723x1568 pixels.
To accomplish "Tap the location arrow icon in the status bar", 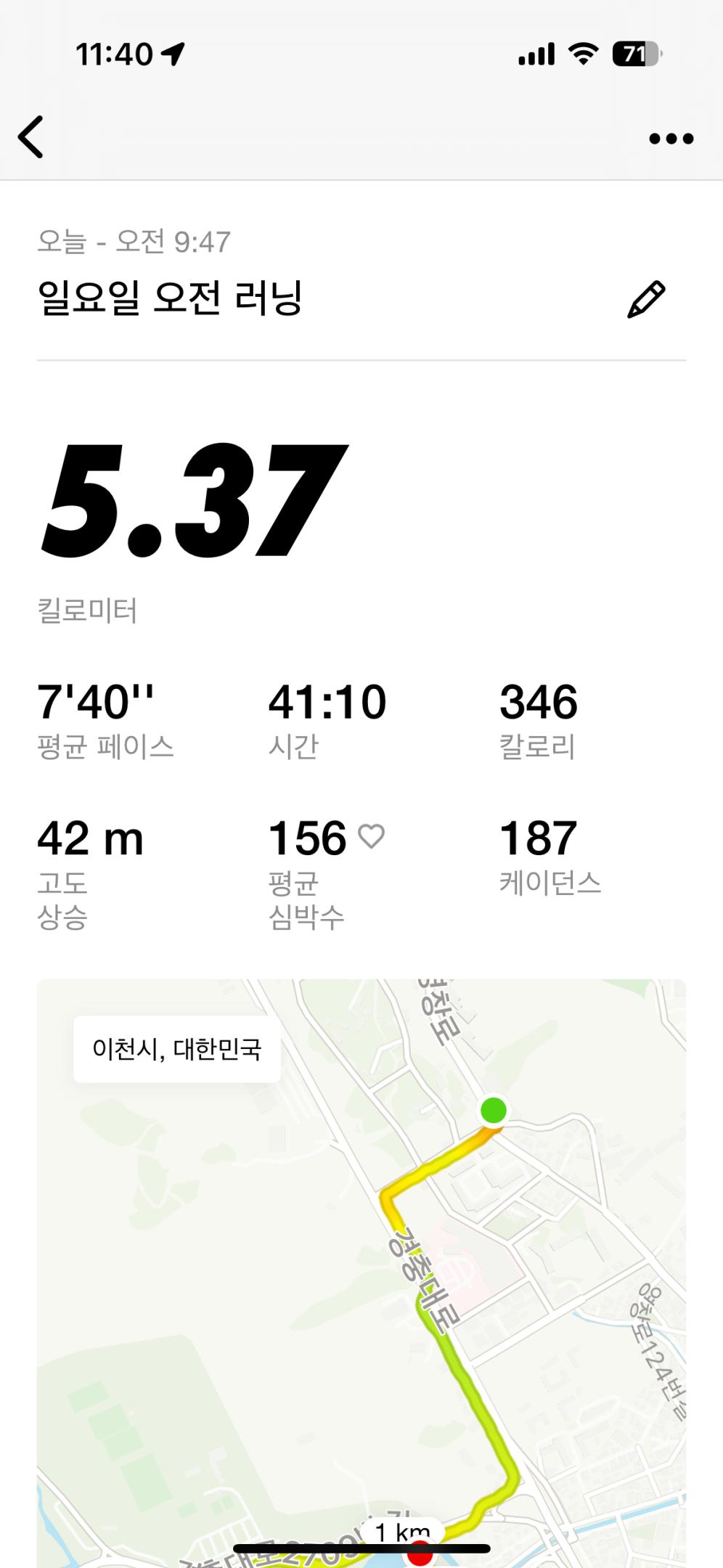I will (172, 52).
